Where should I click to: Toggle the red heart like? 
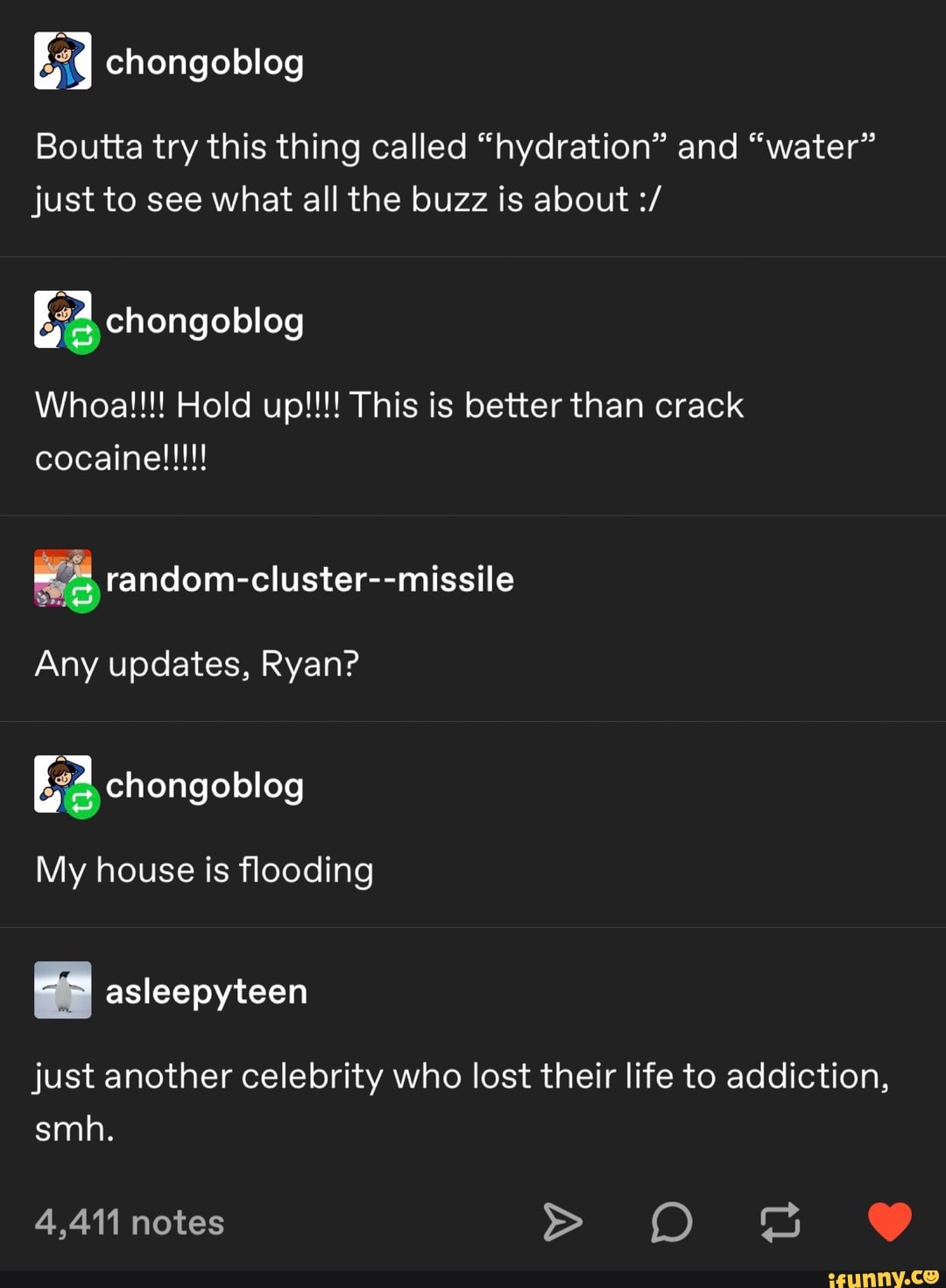[x=889, y=1221]
